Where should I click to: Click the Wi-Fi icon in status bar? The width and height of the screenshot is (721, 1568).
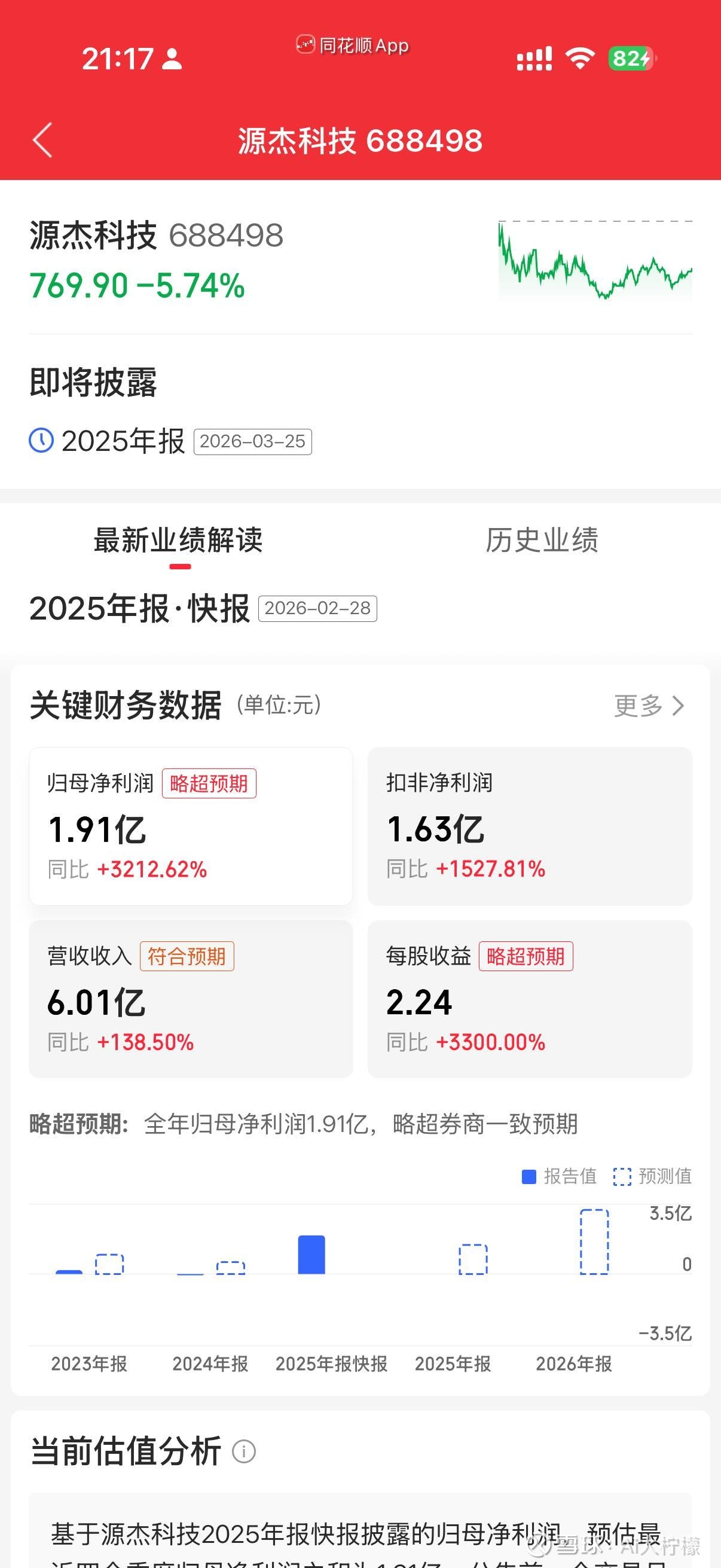point(580,57)
